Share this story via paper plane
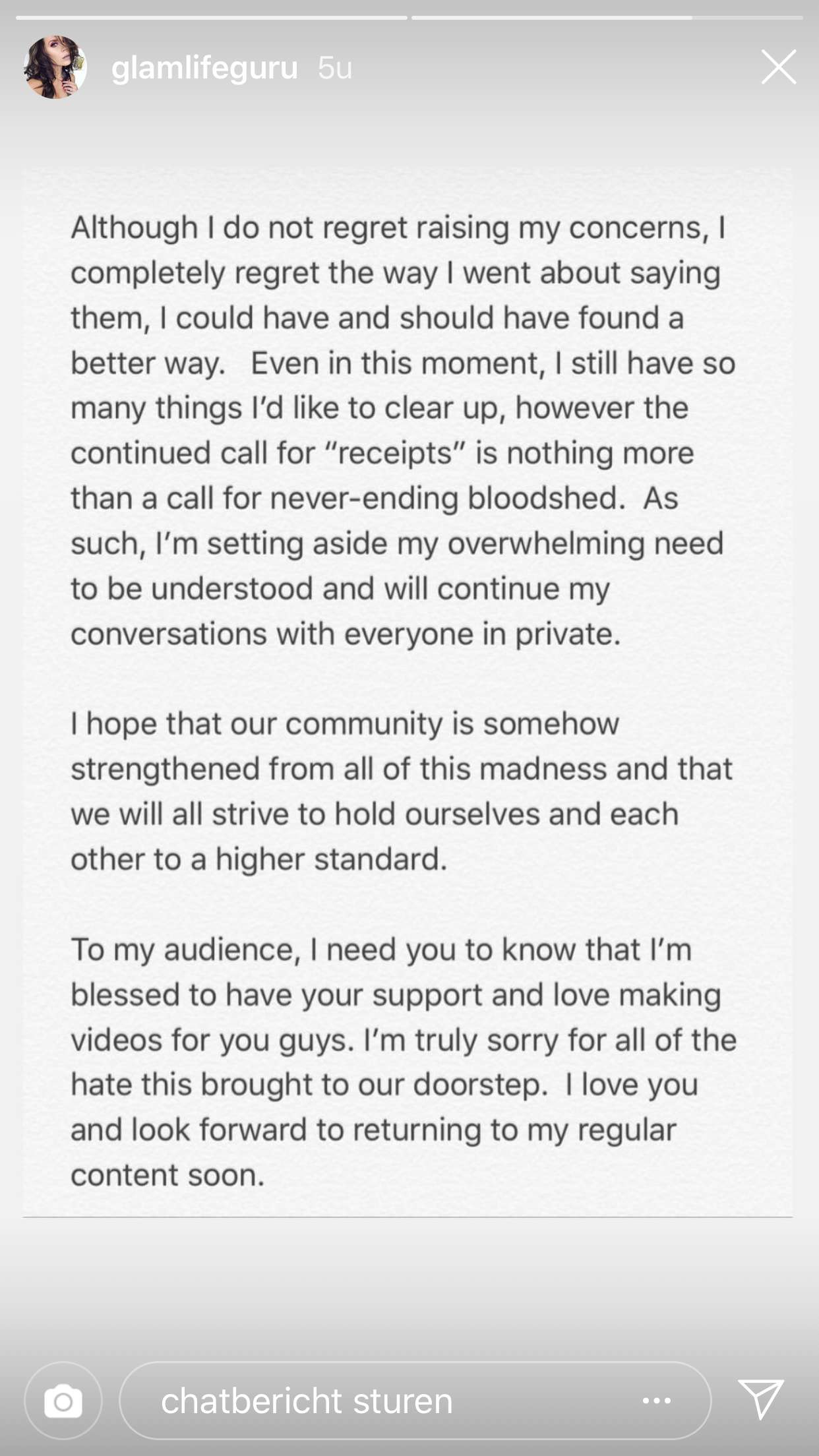819x1456 pixels. [x=761, y=1399]
